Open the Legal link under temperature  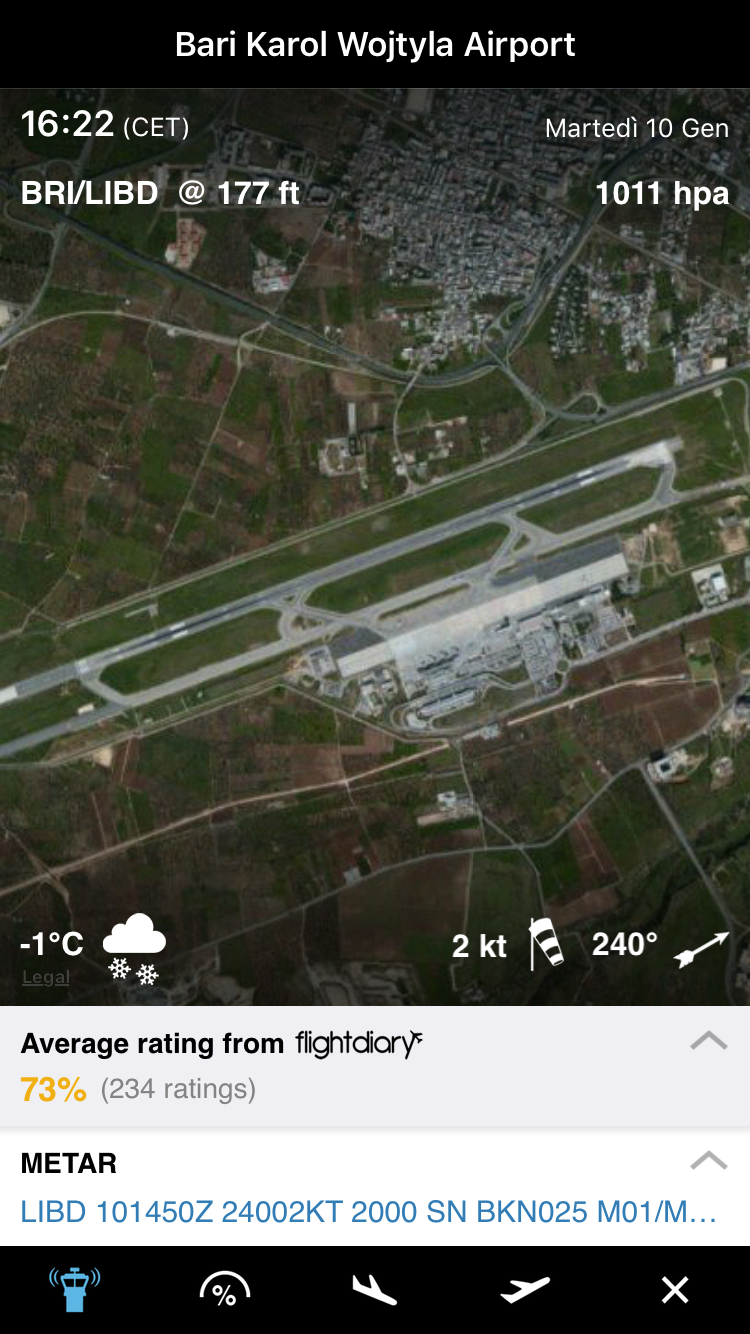(46, 977)
